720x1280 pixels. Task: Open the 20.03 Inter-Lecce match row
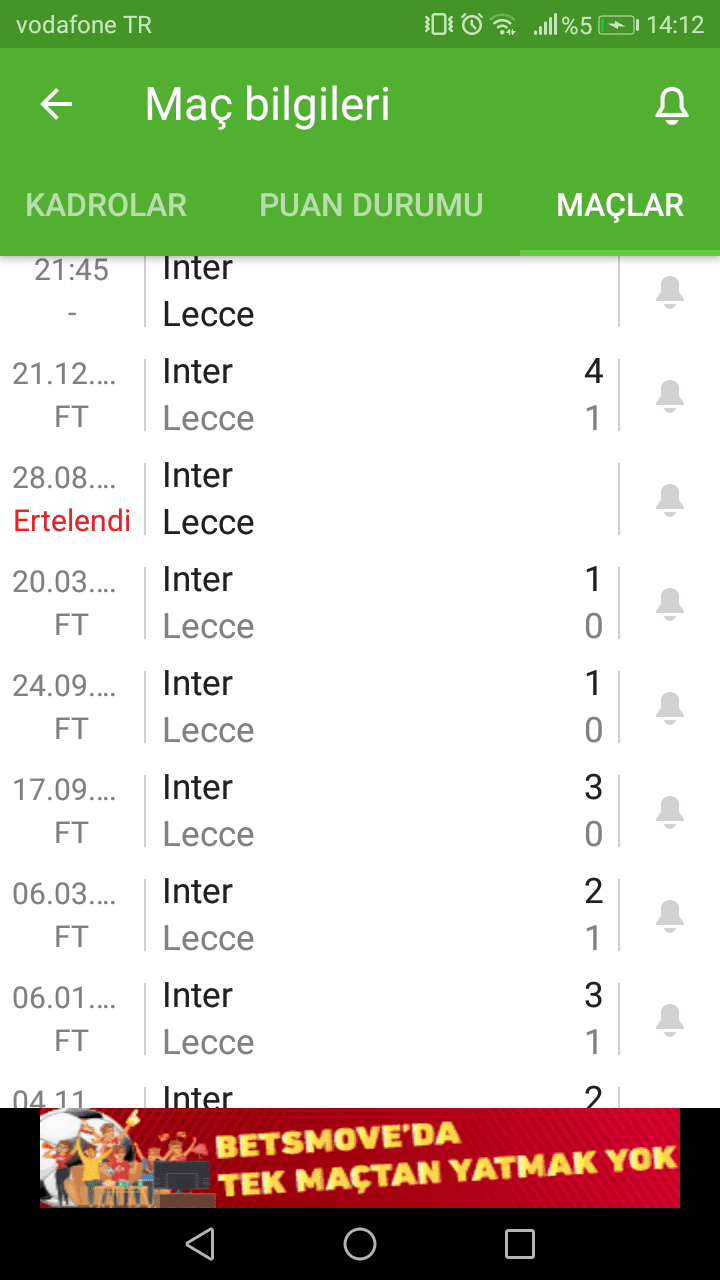click(310, 603)
